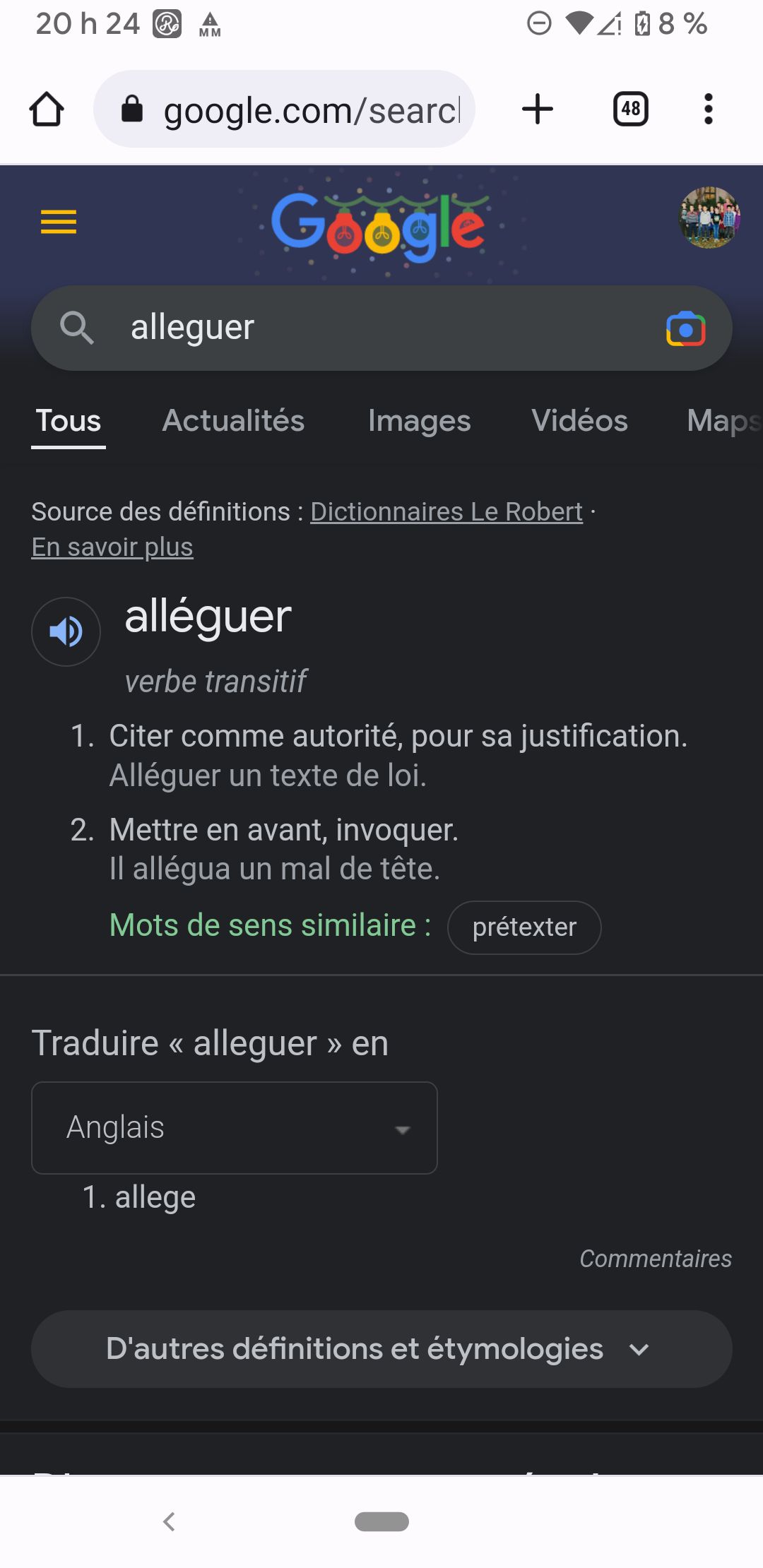
Task: Open the Google account profile picture
Action: coord(709,218)
